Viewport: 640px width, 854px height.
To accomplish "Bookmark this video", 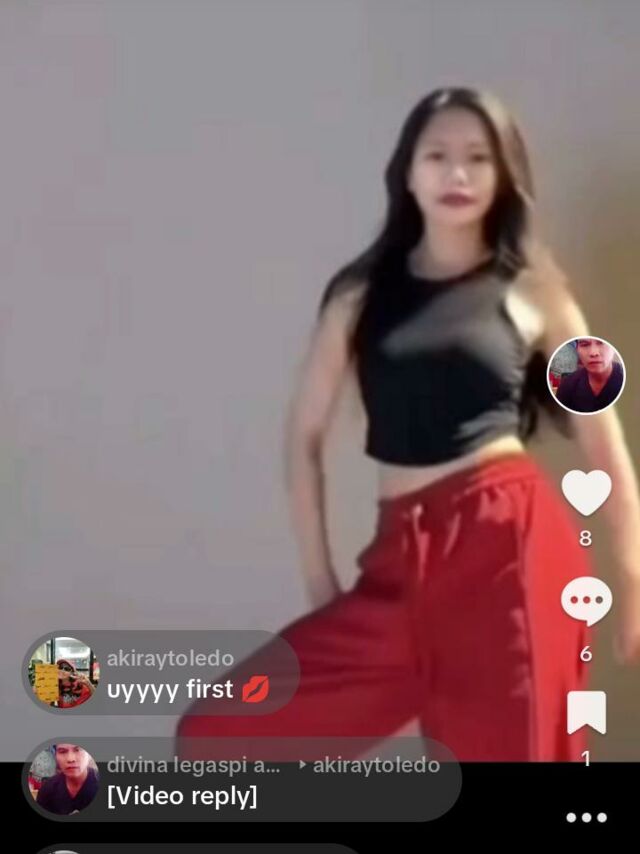I will point(586,712).
